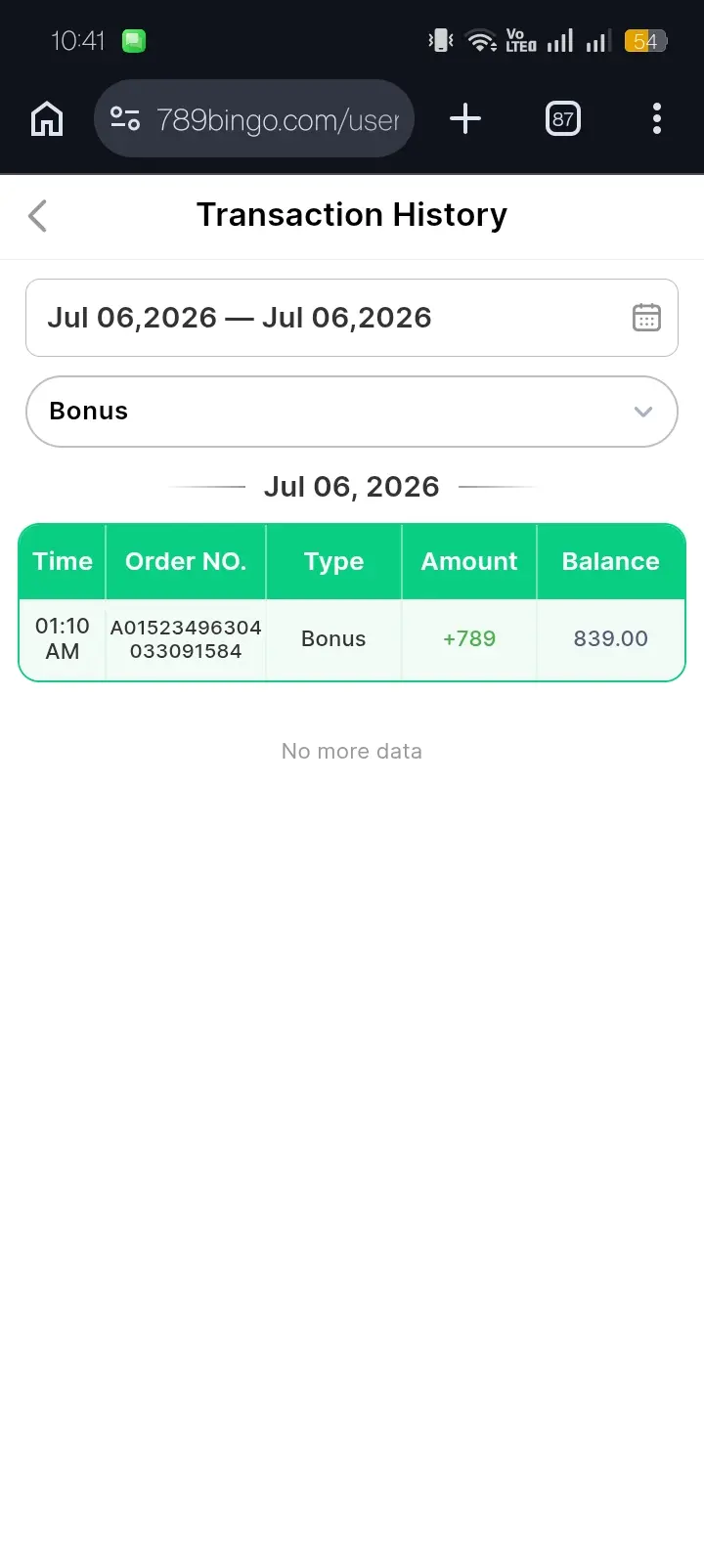Expand the Bonus type dropdown
This screenshot has width=704, height=1568.
tap(352, 412)
